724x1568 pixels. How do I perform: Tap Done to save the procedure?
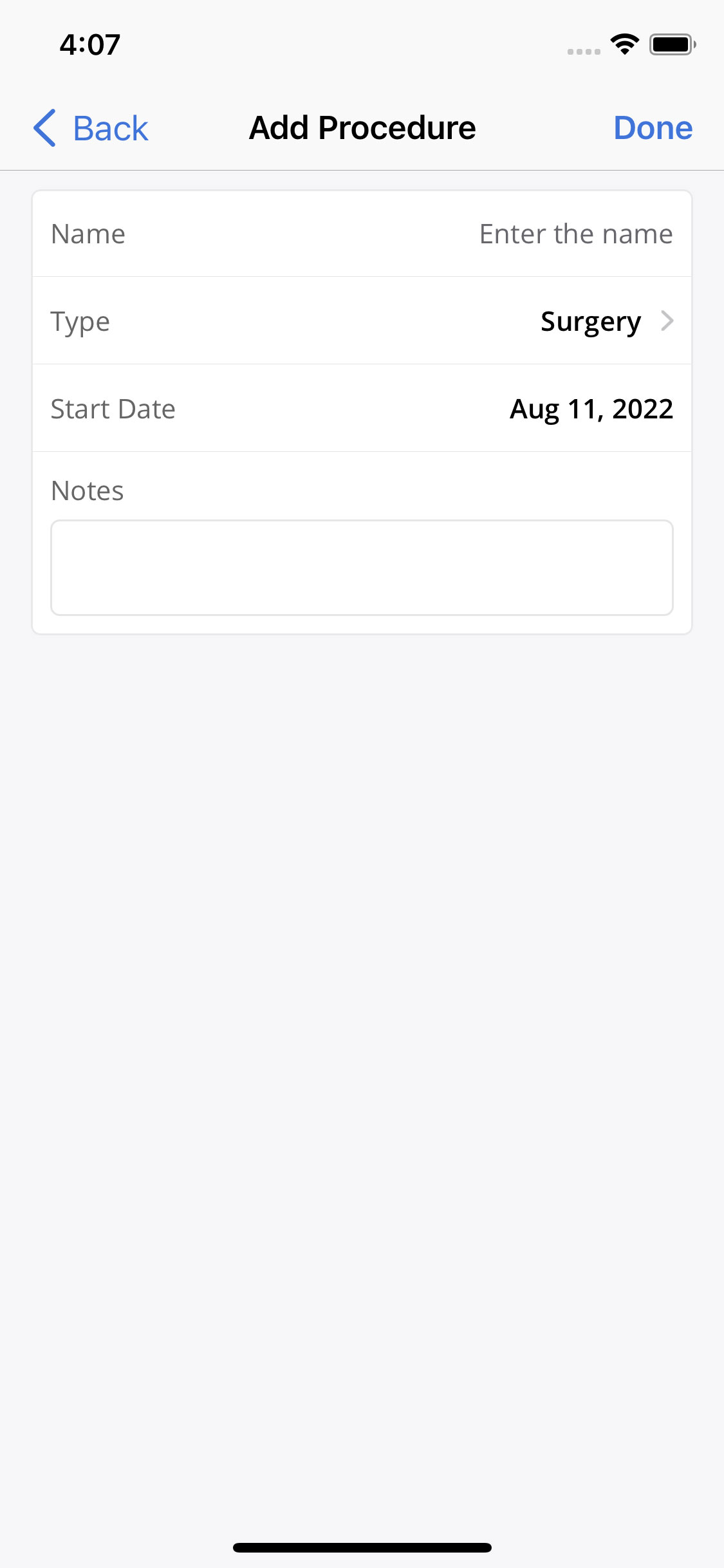653,128
